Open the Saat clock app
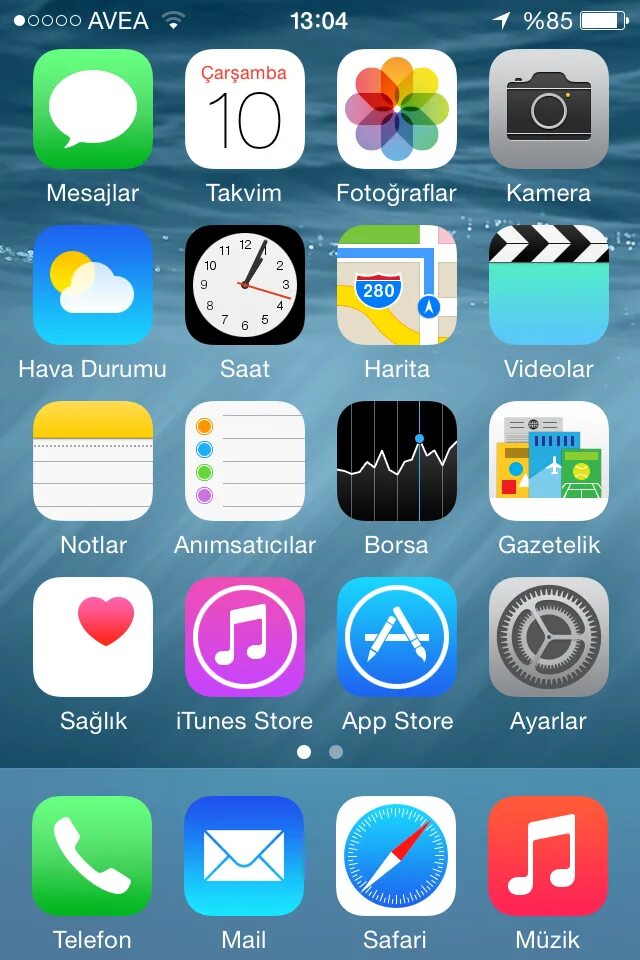The width and height of the screenshot is (640, 960). (x=245, y=285)
